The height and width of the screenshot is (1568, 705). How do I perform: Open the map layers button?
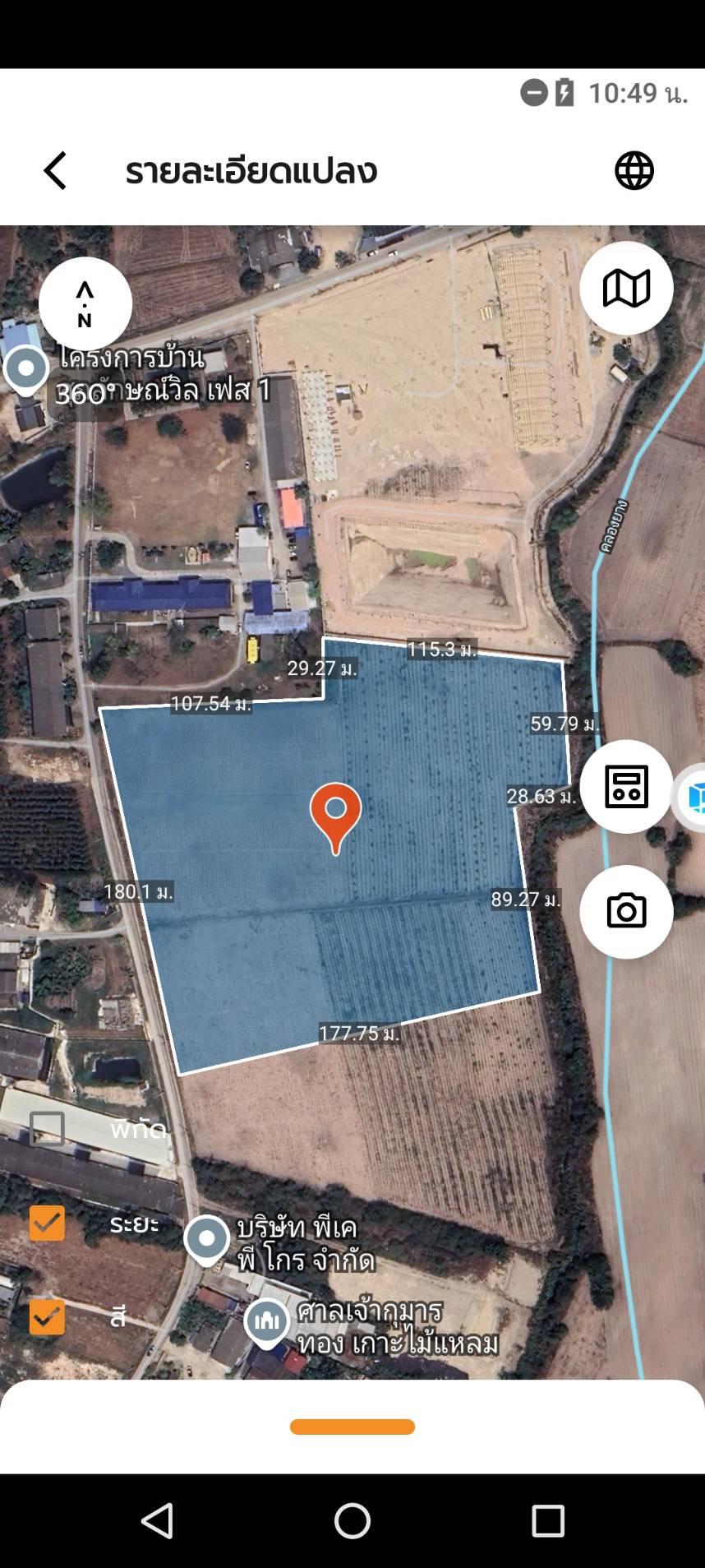pos(626,288)
